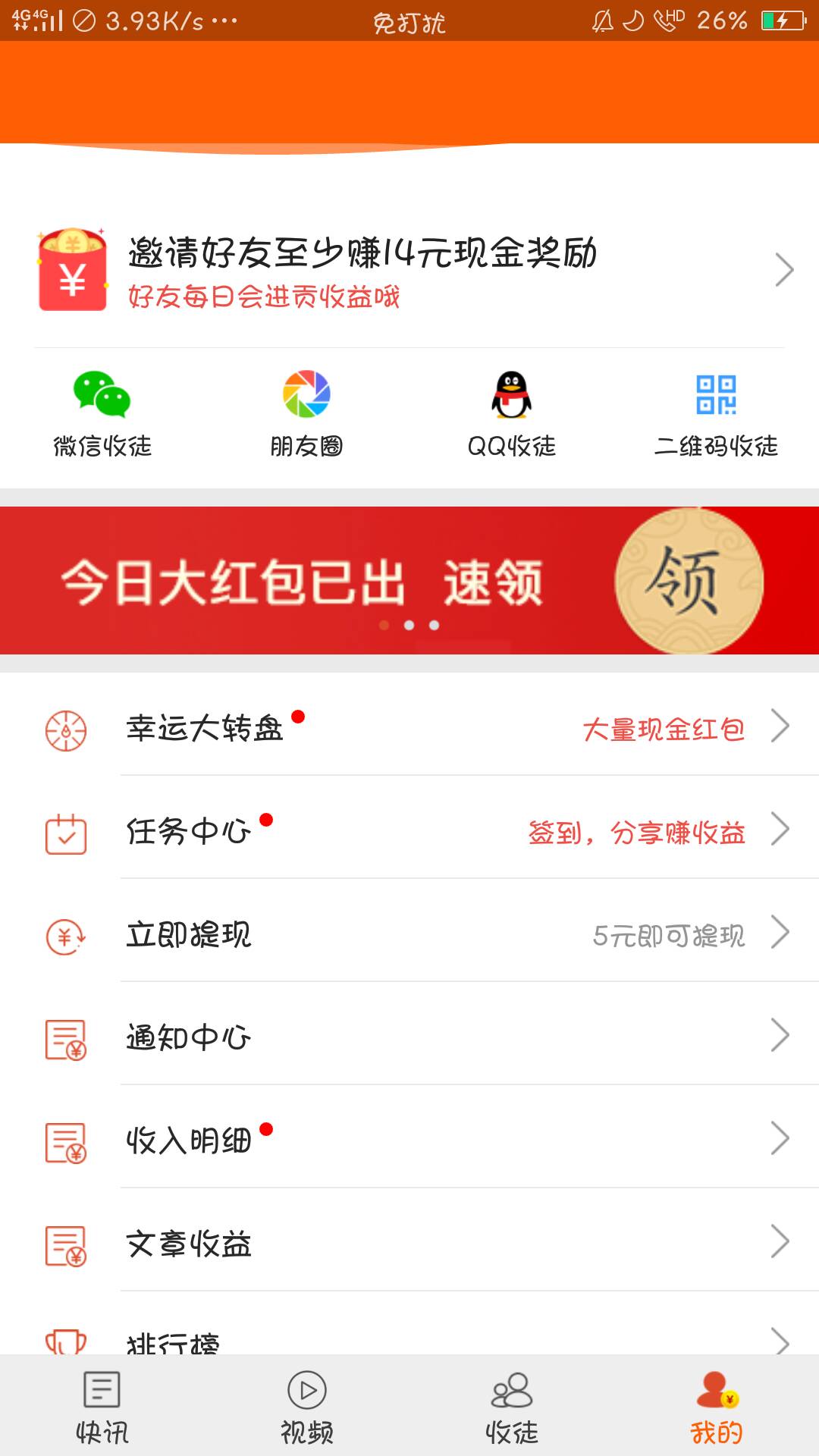This screenshot has width=819, height=1456.
Task: Tap the QQ收徒 penguin icon
Action: (x=512, y=397)
